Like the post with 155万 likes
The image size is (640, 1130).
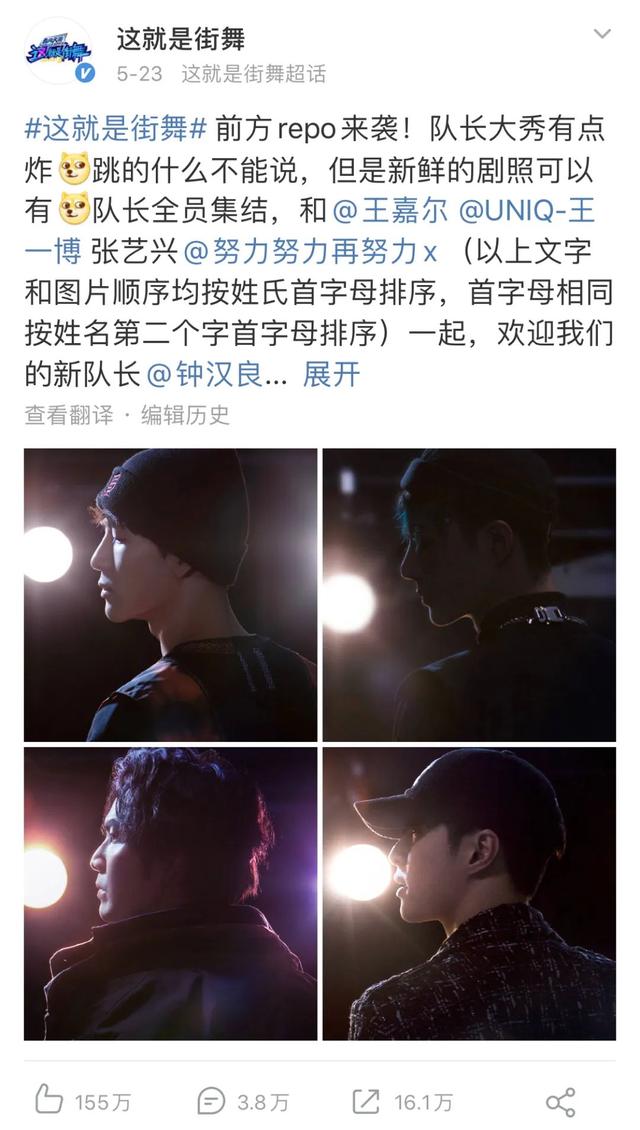point(84,1101)
